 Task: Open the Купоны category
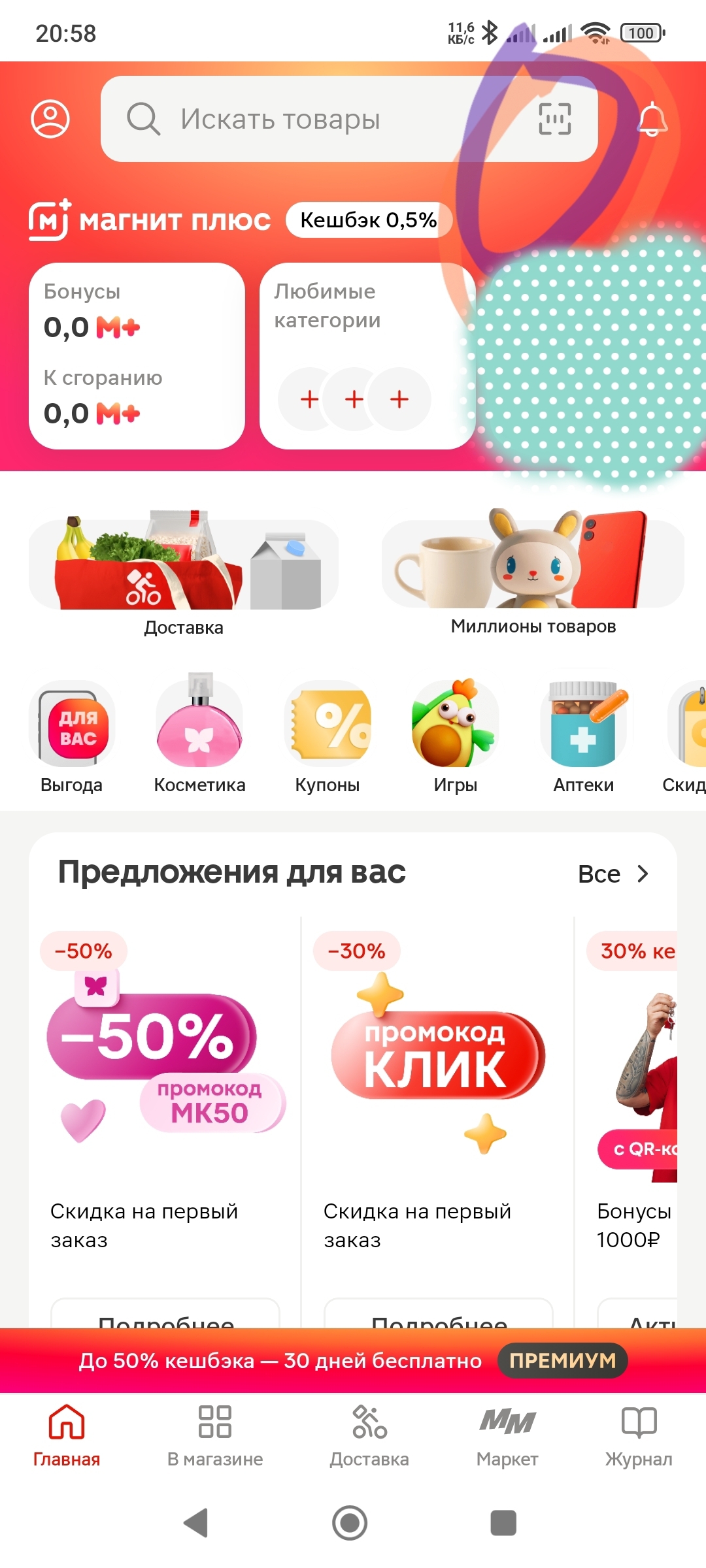[328, 735]
